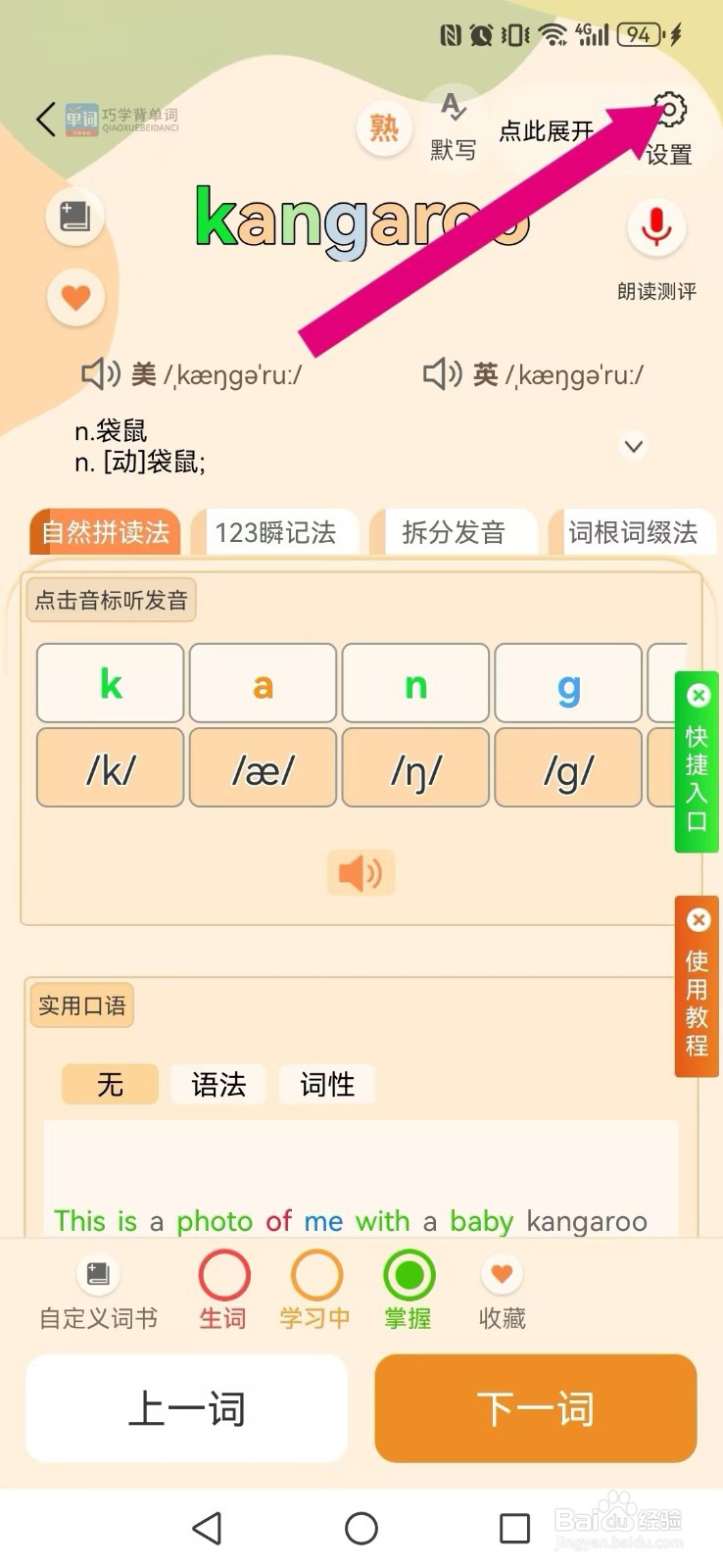Switch to the 拆分发音 tab

457,532
